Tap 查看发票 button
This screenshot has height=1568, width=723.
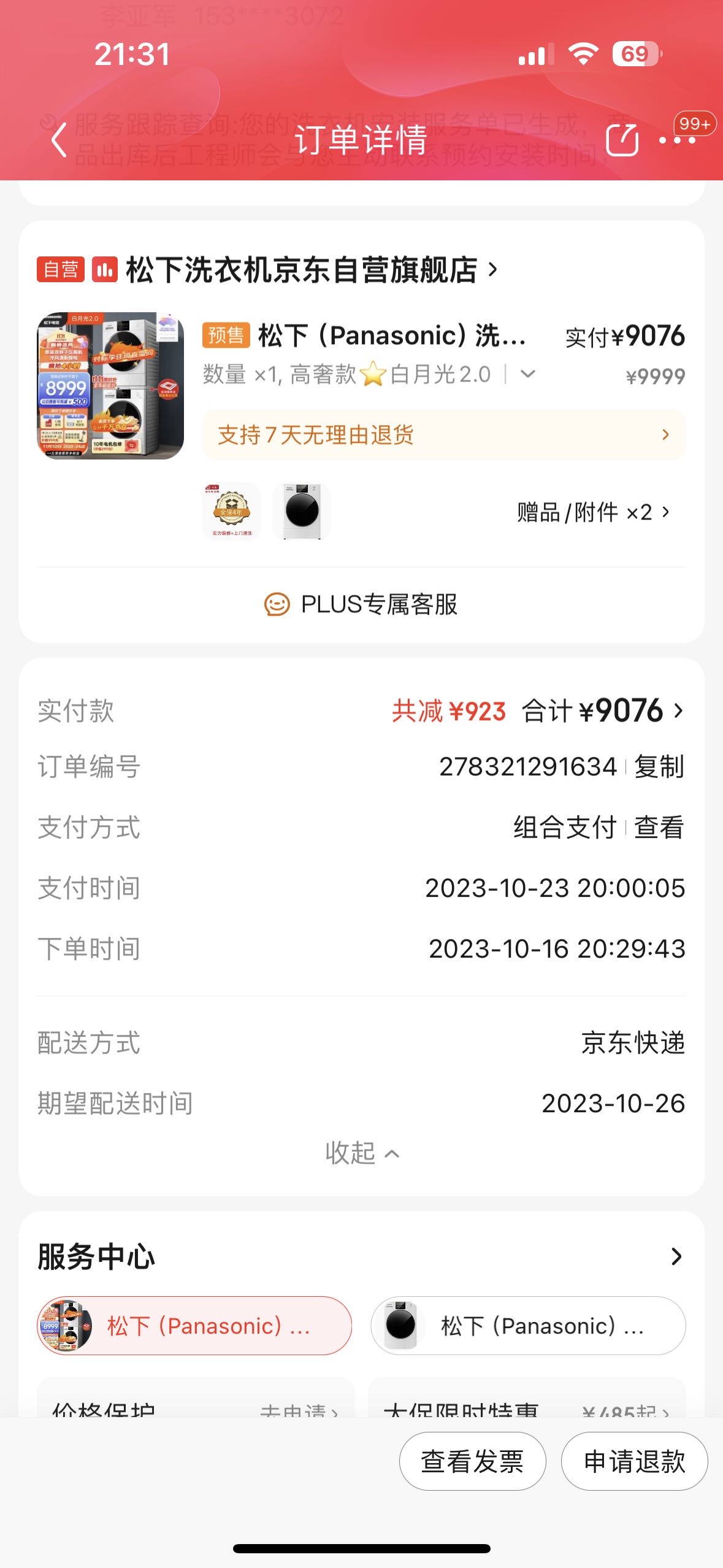(x=472, y=1461)
